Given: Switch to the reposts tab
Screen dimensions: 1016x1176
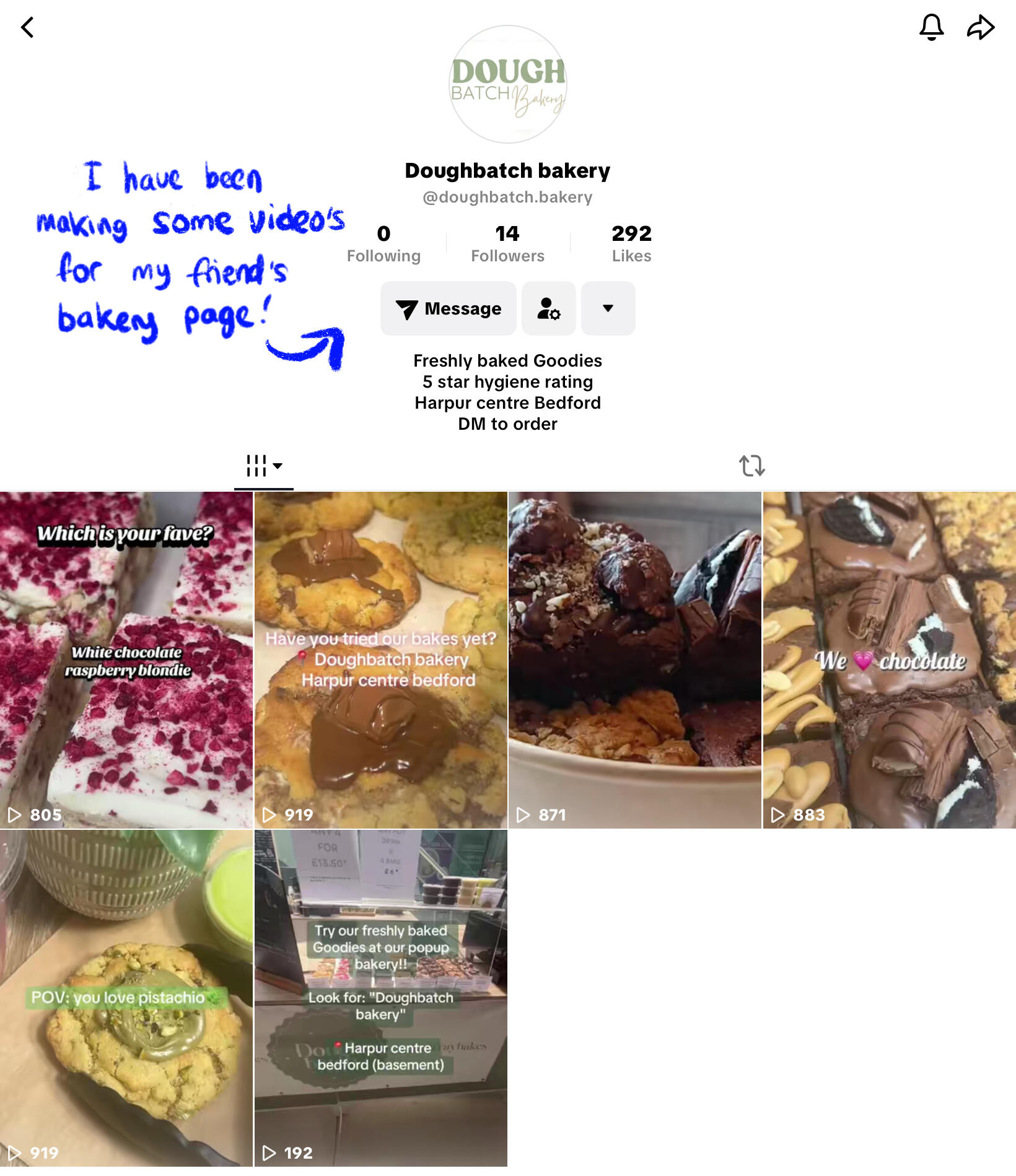Looking at the screenshot, I should click(751, 466).
